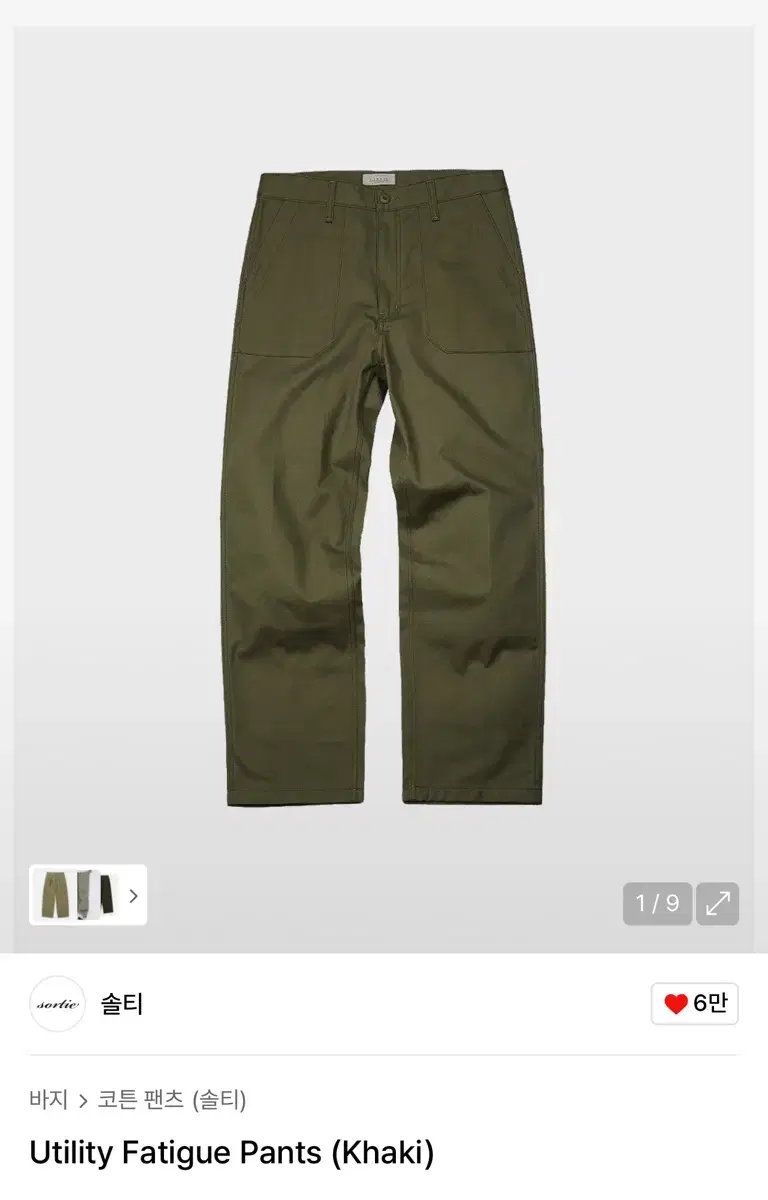Image resolution: width=768 pixels, height=1200 pixels.
Task: Open the 코튼 팬츠 (솔티) breadcrumb link
Action: [172, 1100]
